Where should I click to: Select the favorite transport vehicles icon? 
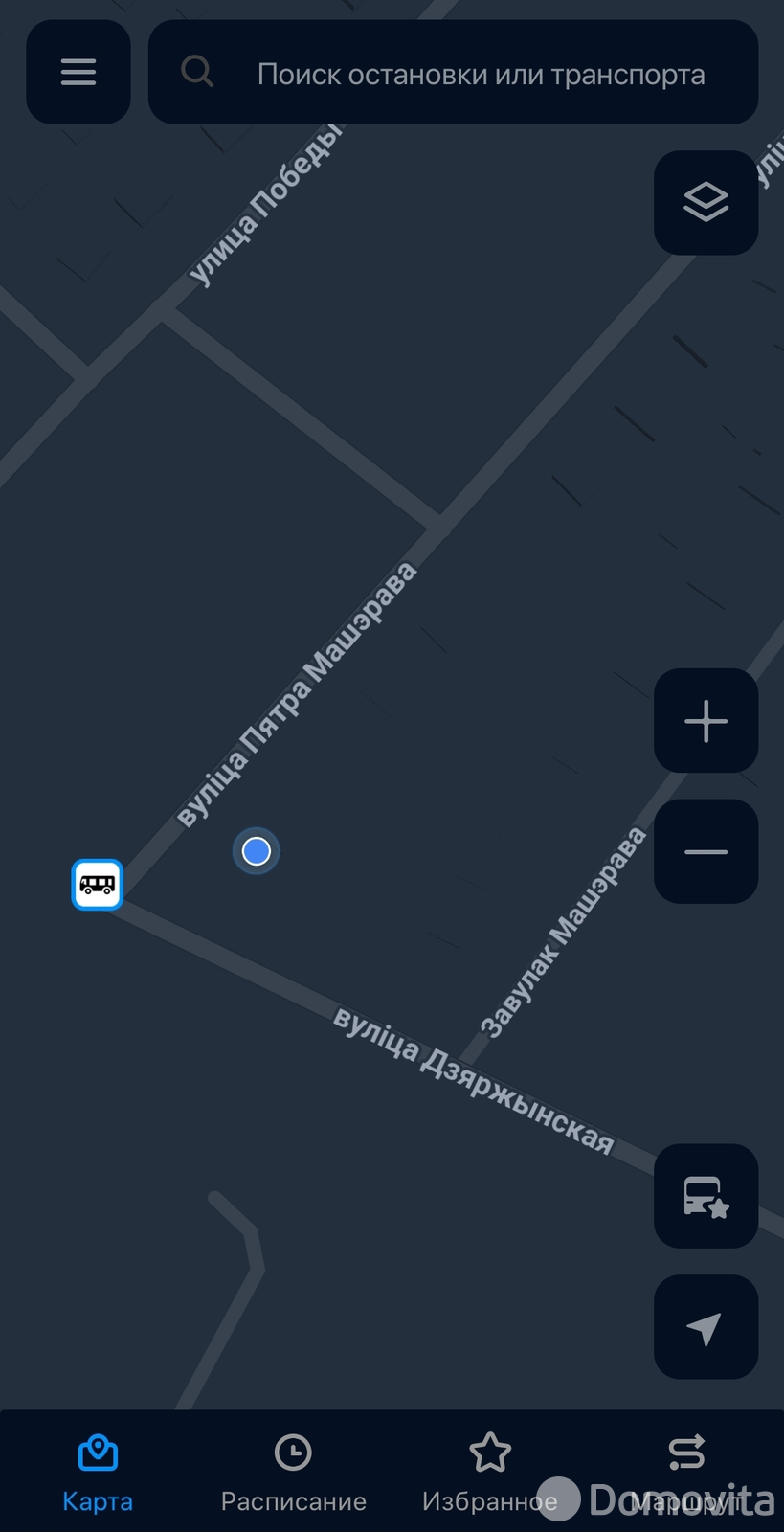click(x=706, y=1197)
